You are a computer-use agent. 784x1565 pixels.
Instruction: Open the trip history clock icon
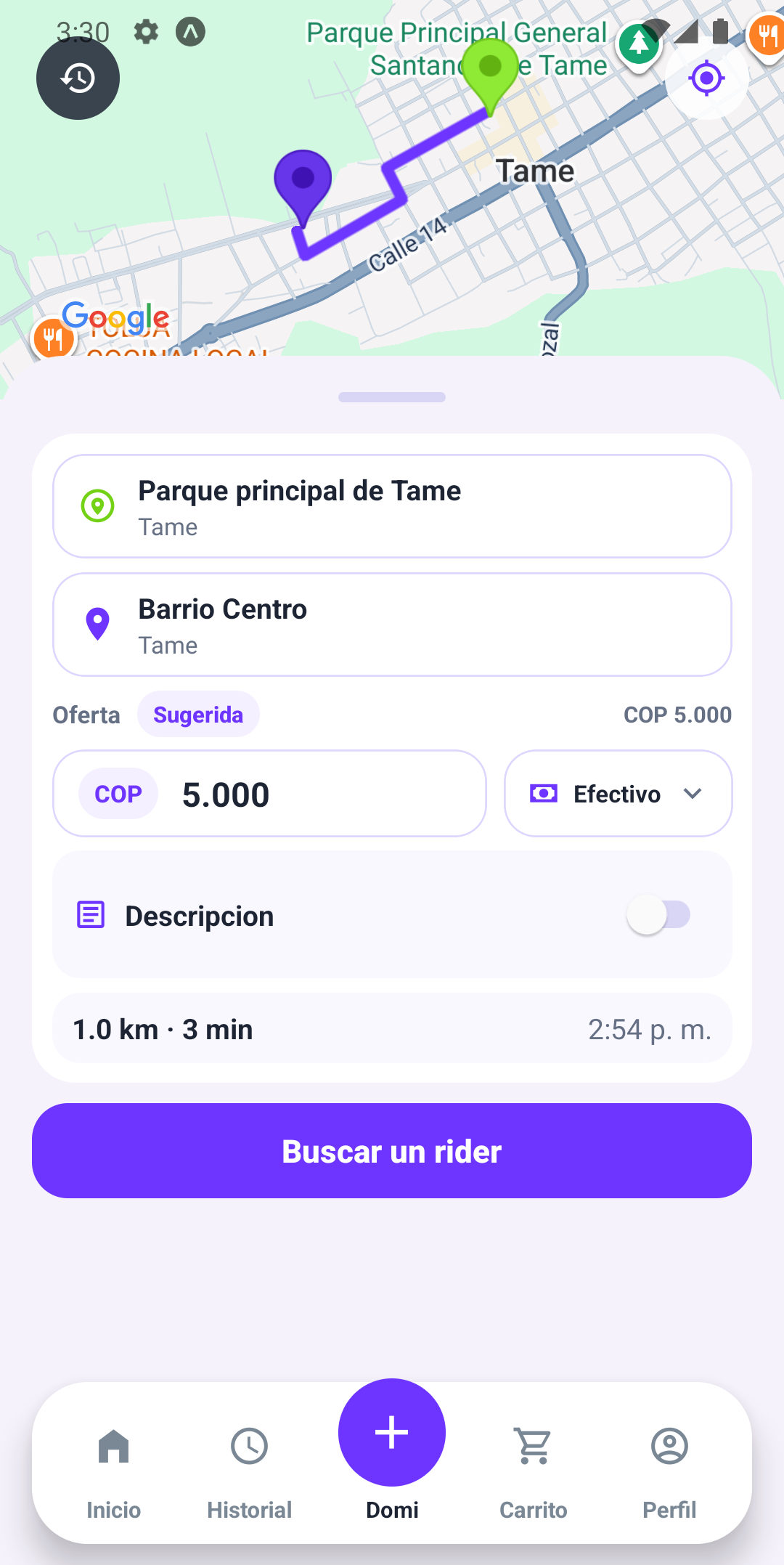pyautogui.click(x=78, y=78)
